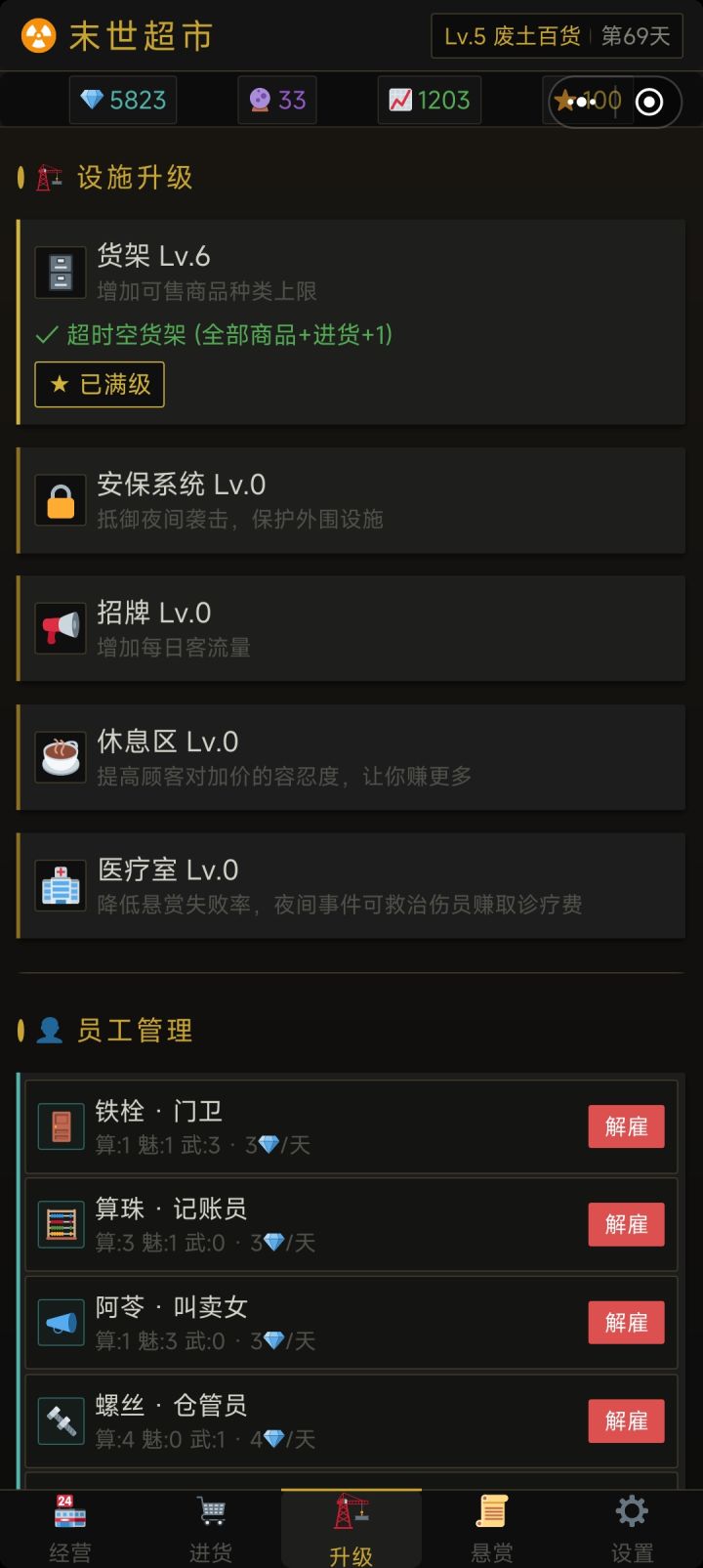Select the 安保系统 padlock icon
The width and height of the screenshot is (703, 1568).
coord(60,499)
